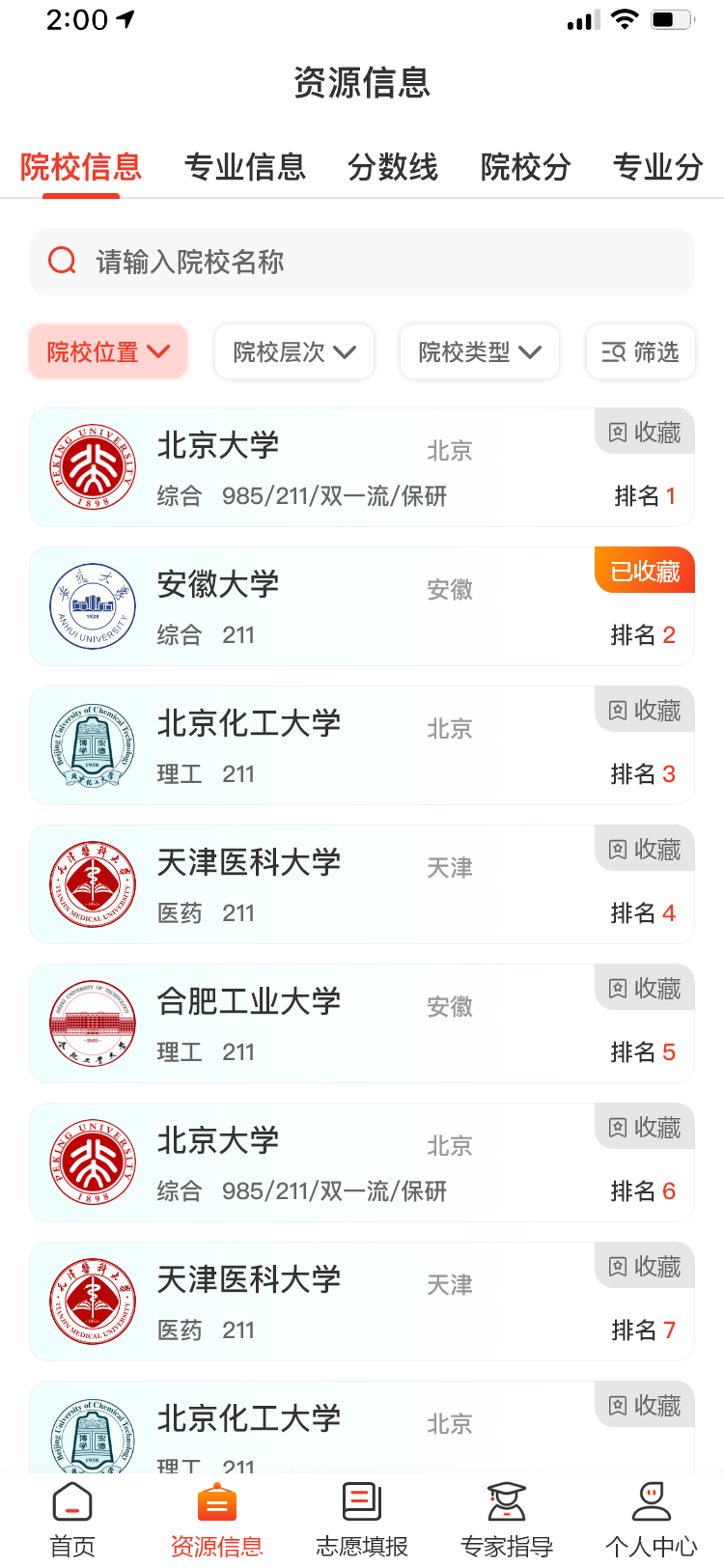
Task: Tap 收藏 on 合肥工业大学
Action: pyautogui.click(x=645, y=988)
